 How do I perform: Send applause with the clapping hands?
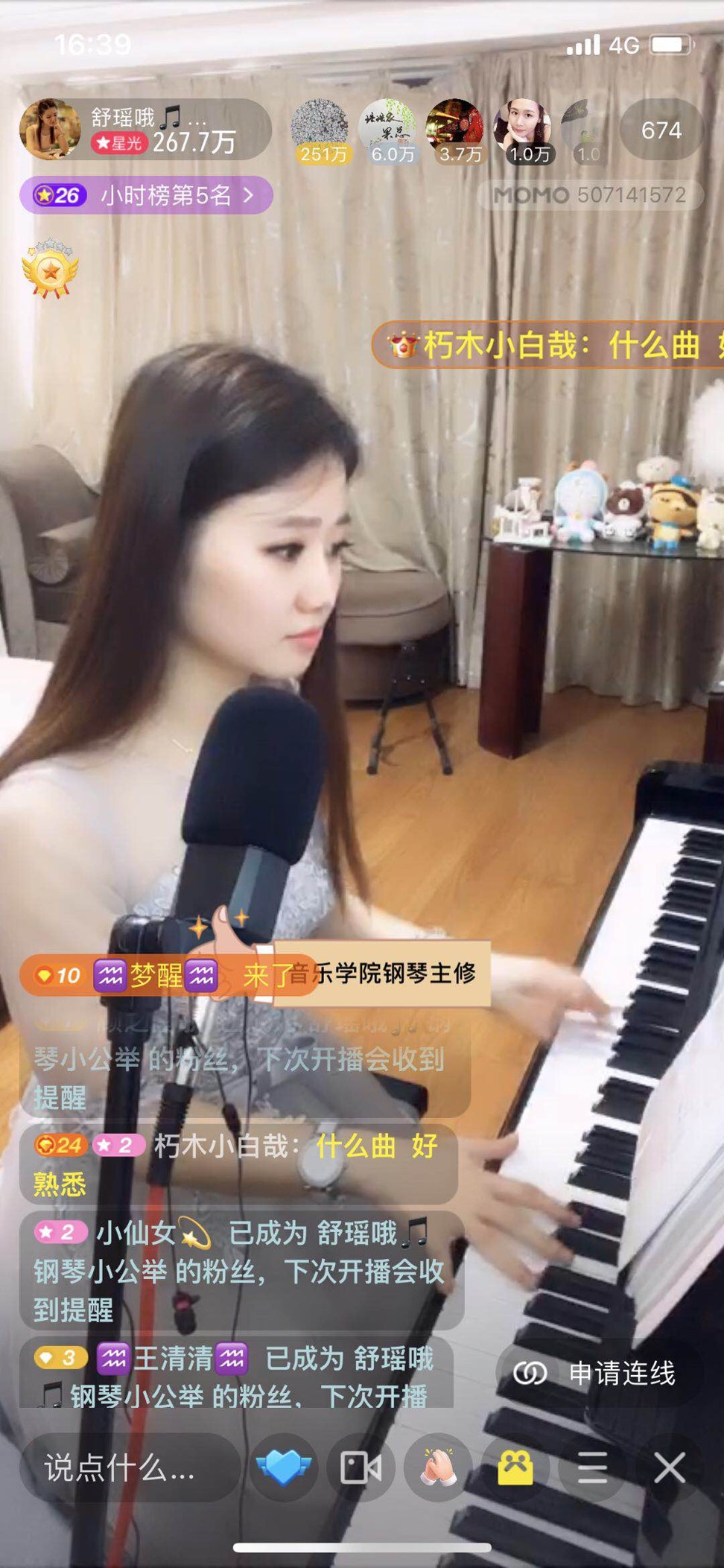(439, 1467)
